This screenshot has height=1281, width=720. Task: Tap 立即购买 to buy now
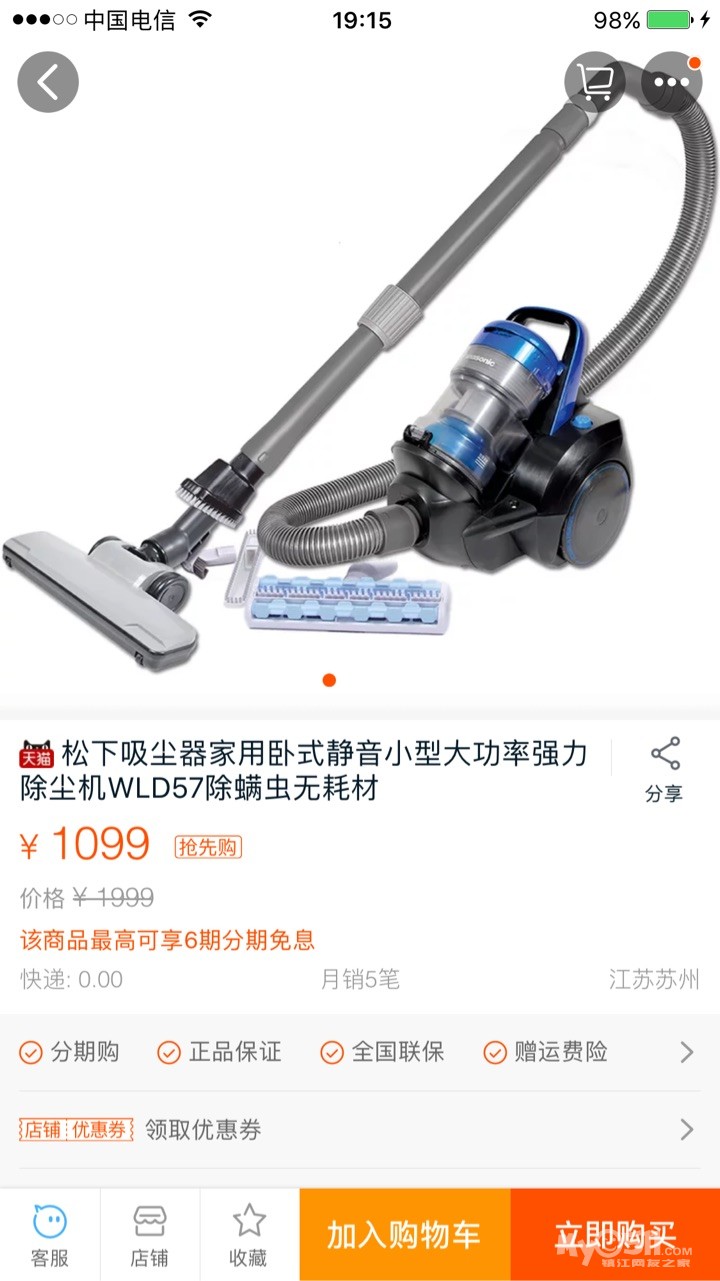tap(615, 1235)
